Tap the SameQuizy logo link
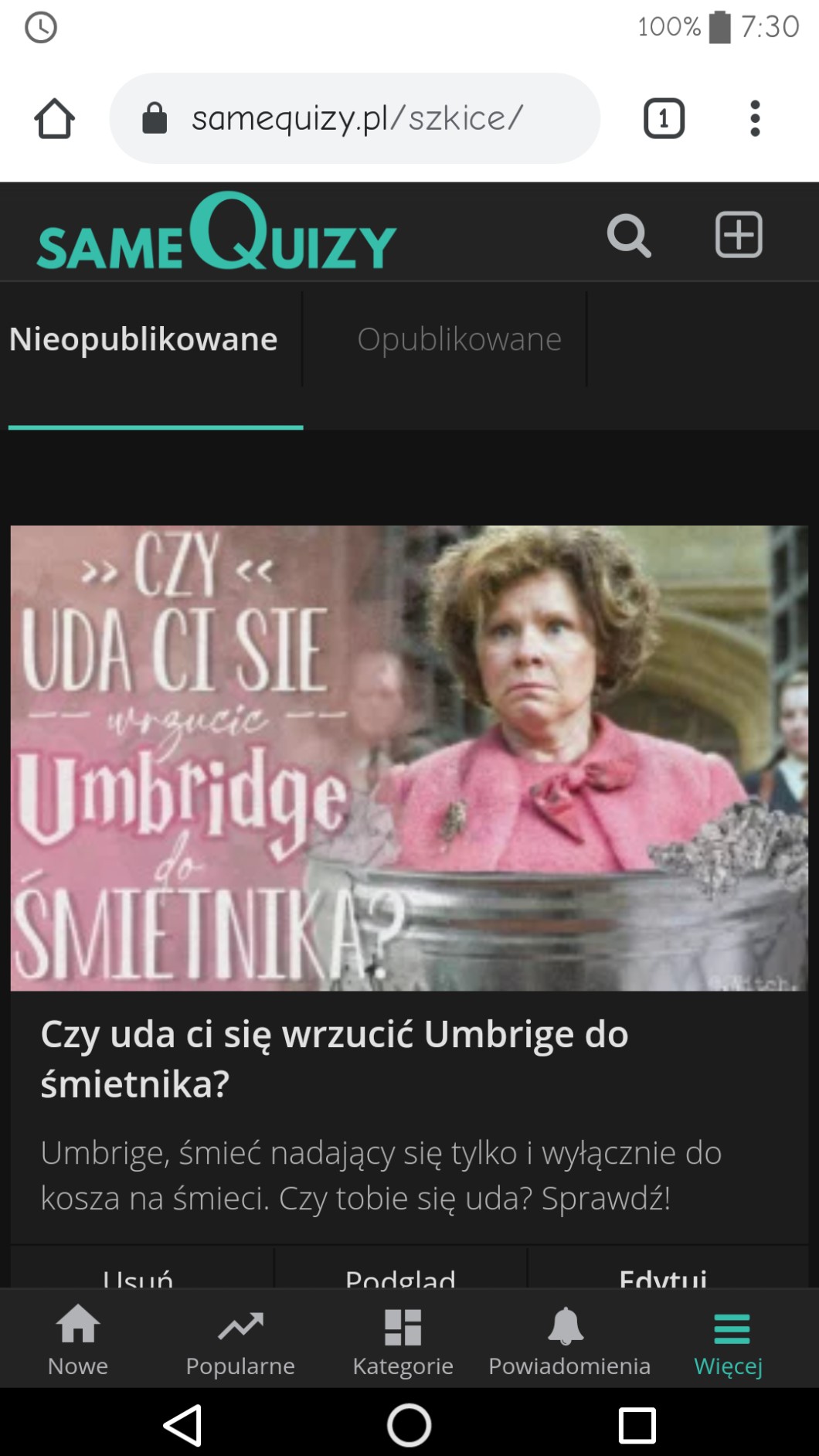 pos(216,233)
